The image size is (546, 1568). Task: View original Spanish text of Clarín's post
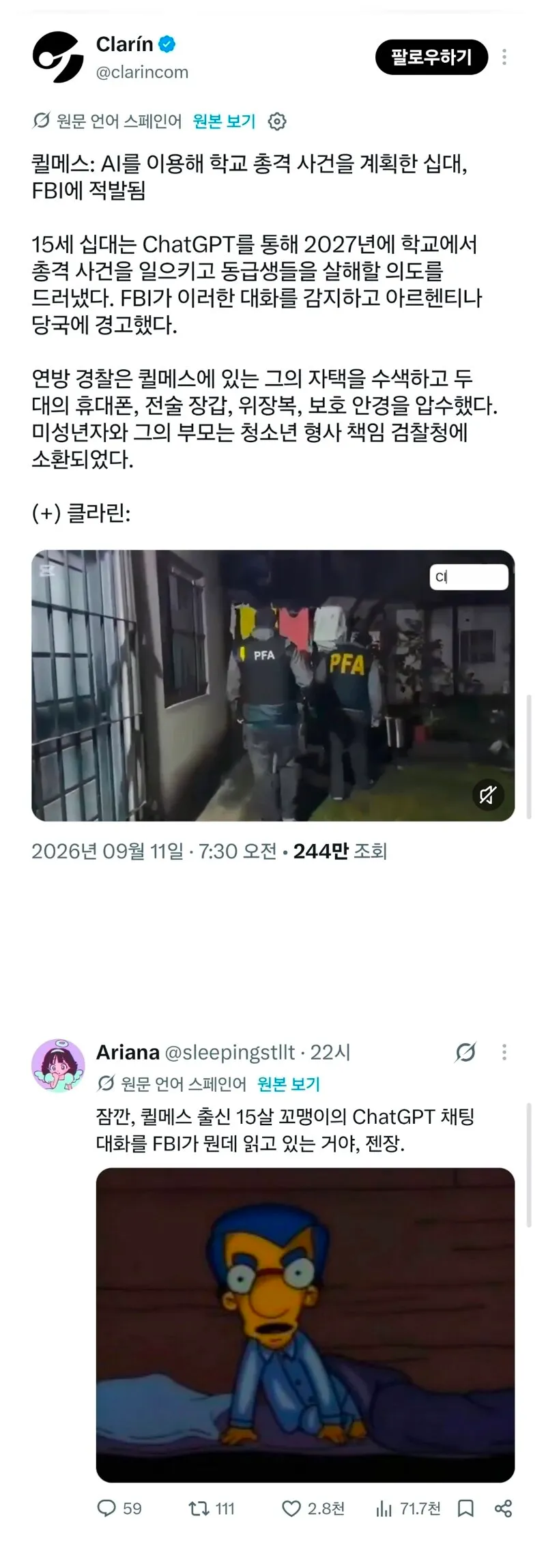(x=224, y=121)
